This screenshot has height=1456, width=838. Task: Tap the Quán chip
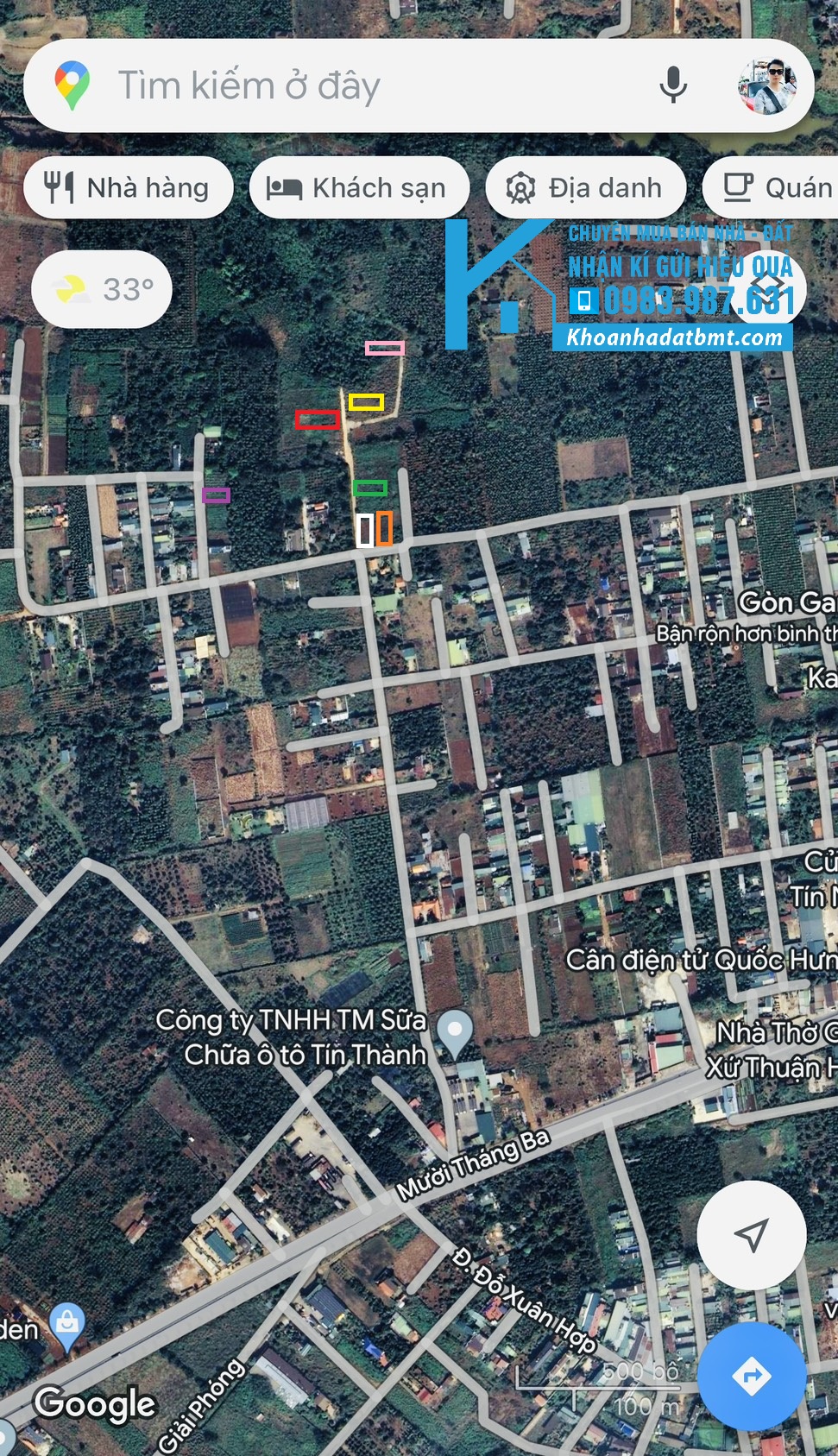(x=771, y=187)
